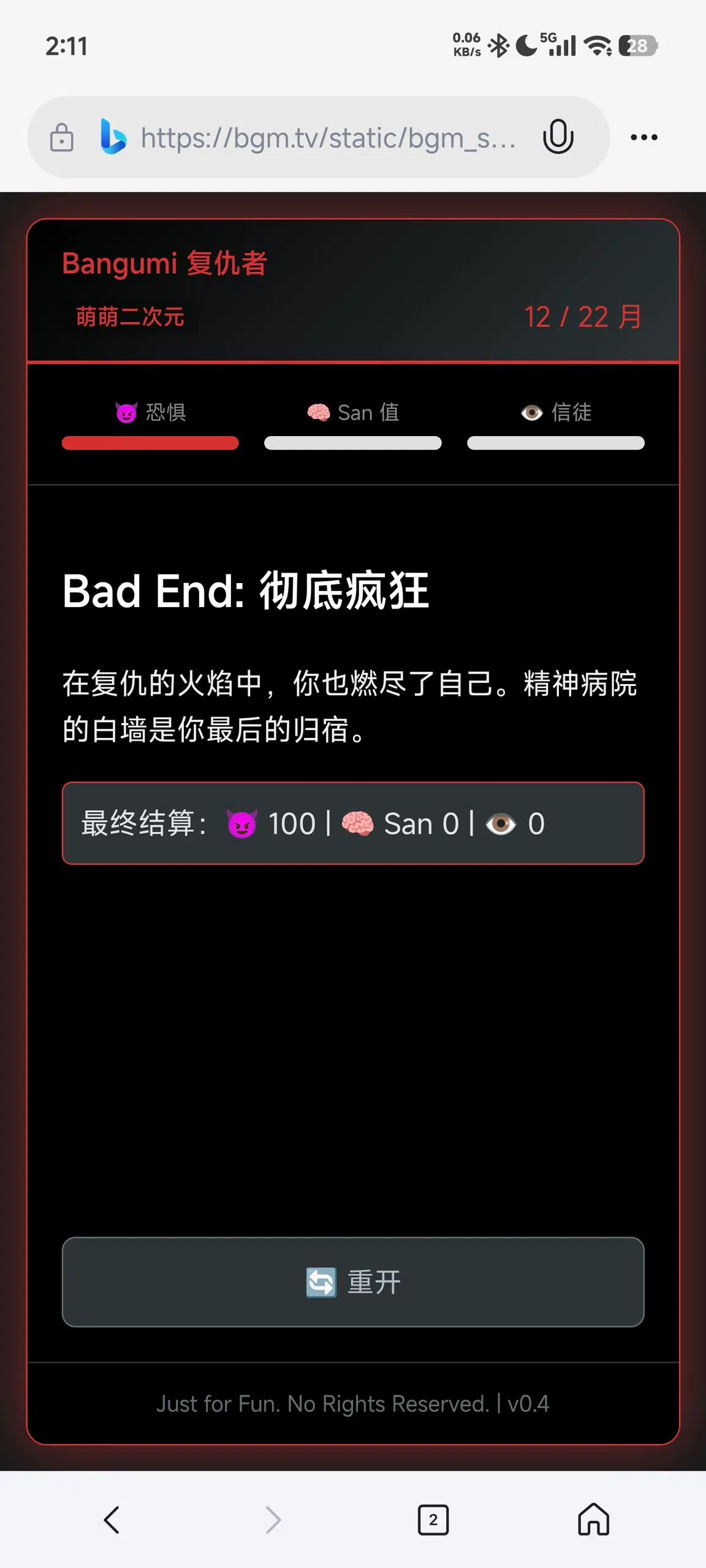Open the browser tabs switcher
The width and height of the screenshot is (706, 1568).
[433, 1520]
